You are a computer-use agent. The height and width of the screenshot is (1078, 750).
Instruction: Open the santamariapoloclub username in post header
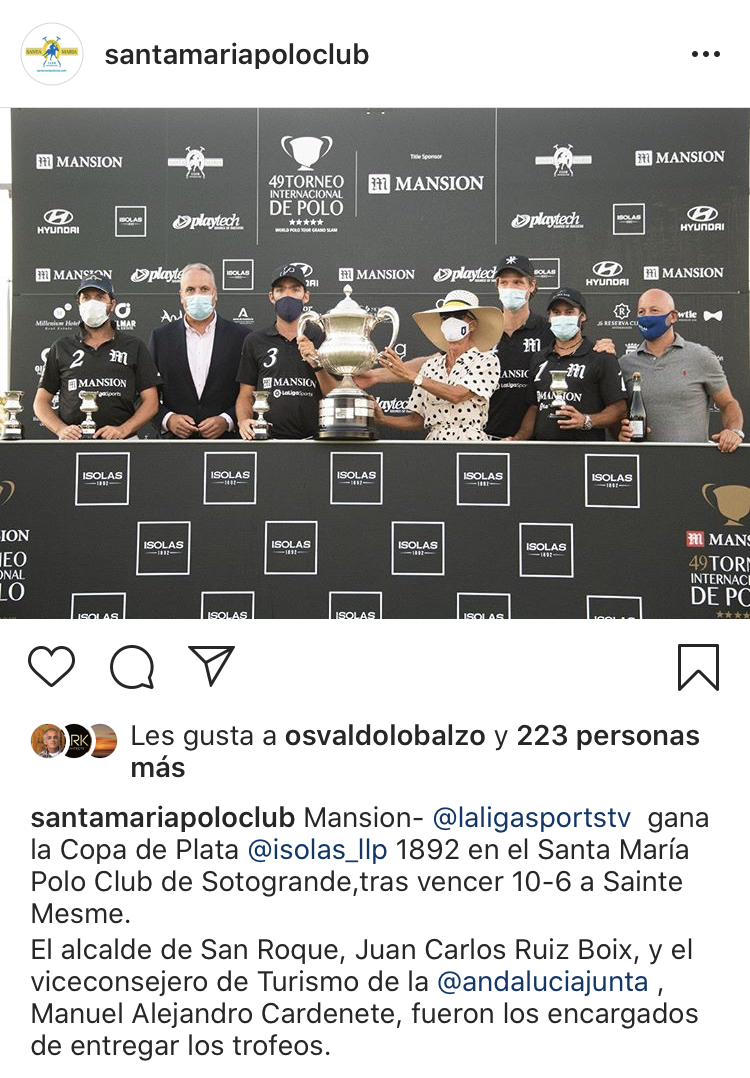[x=237, y=54]
